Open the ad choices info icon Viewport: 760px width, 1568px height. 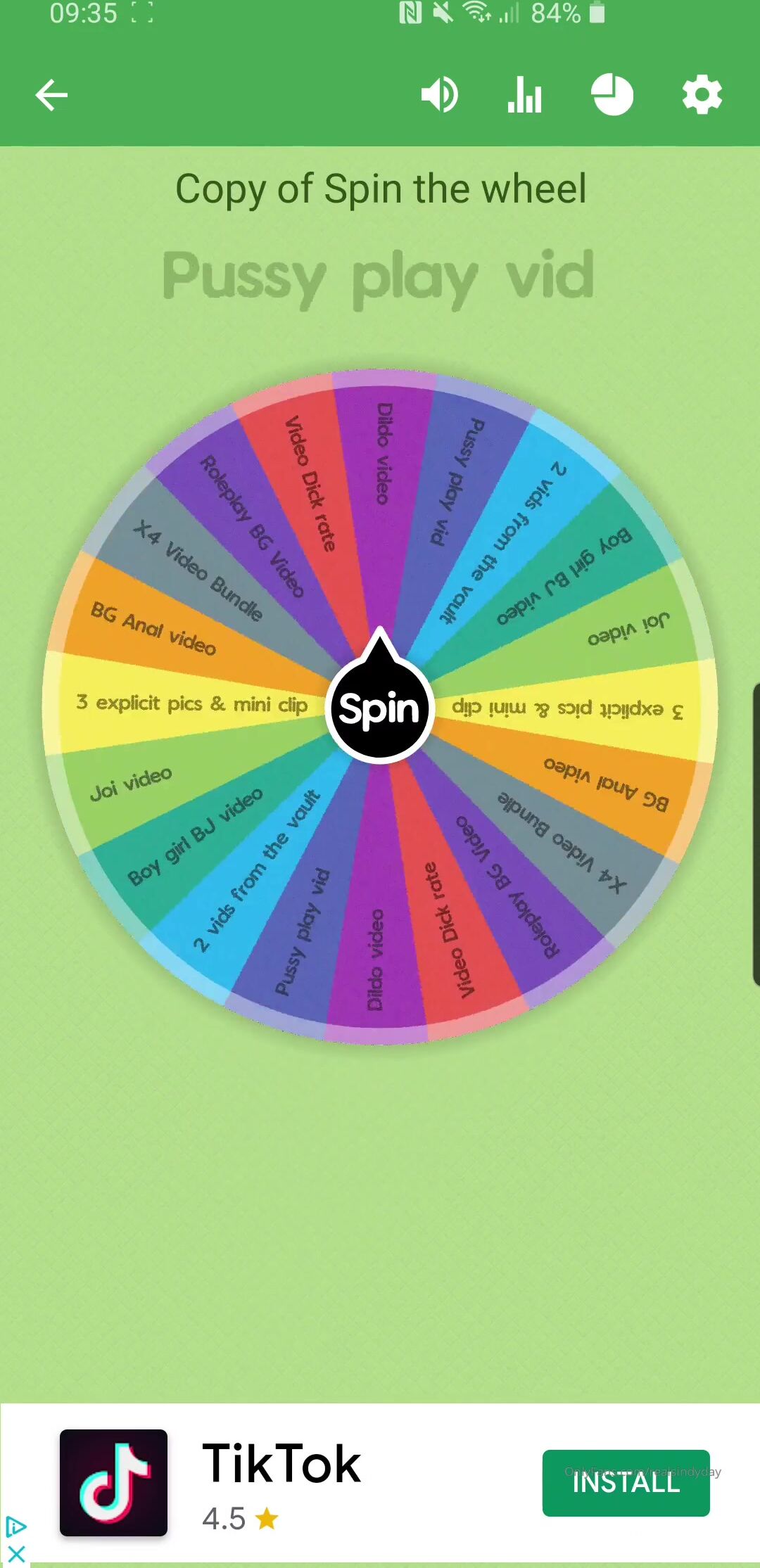point(15,1526)
